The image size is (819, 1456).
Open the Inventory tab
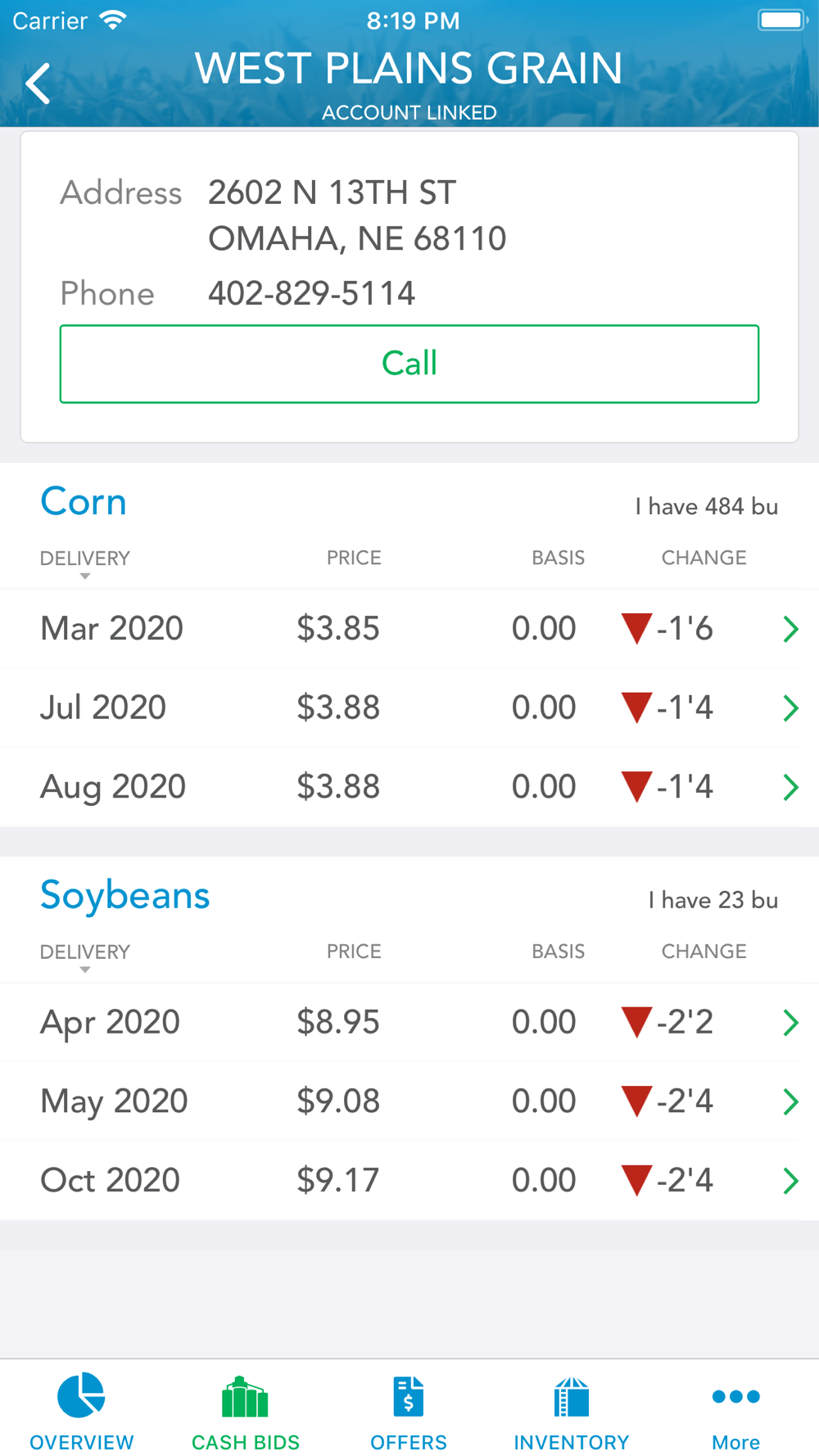(572, 1412)
